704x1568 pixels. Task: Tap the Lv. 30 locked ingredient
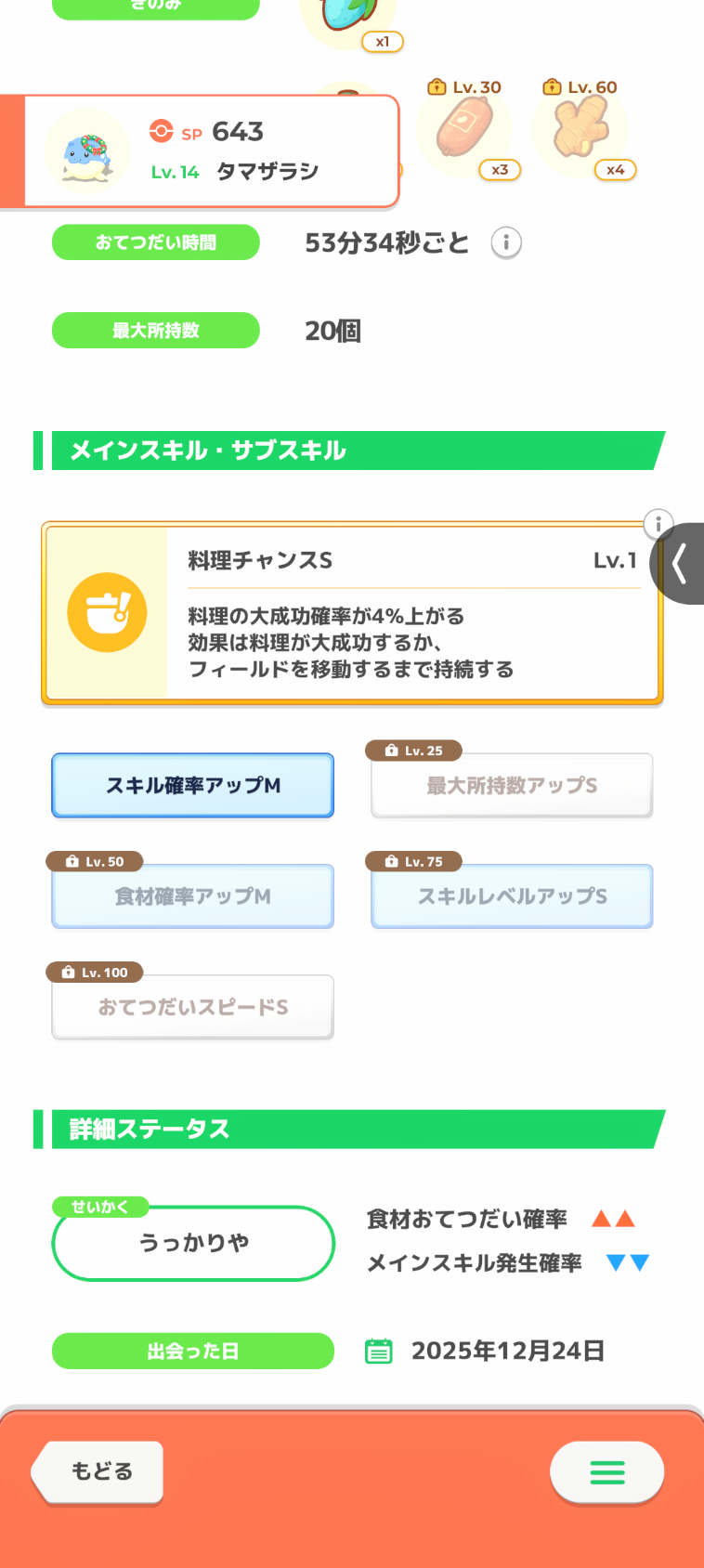pos(464,130)
